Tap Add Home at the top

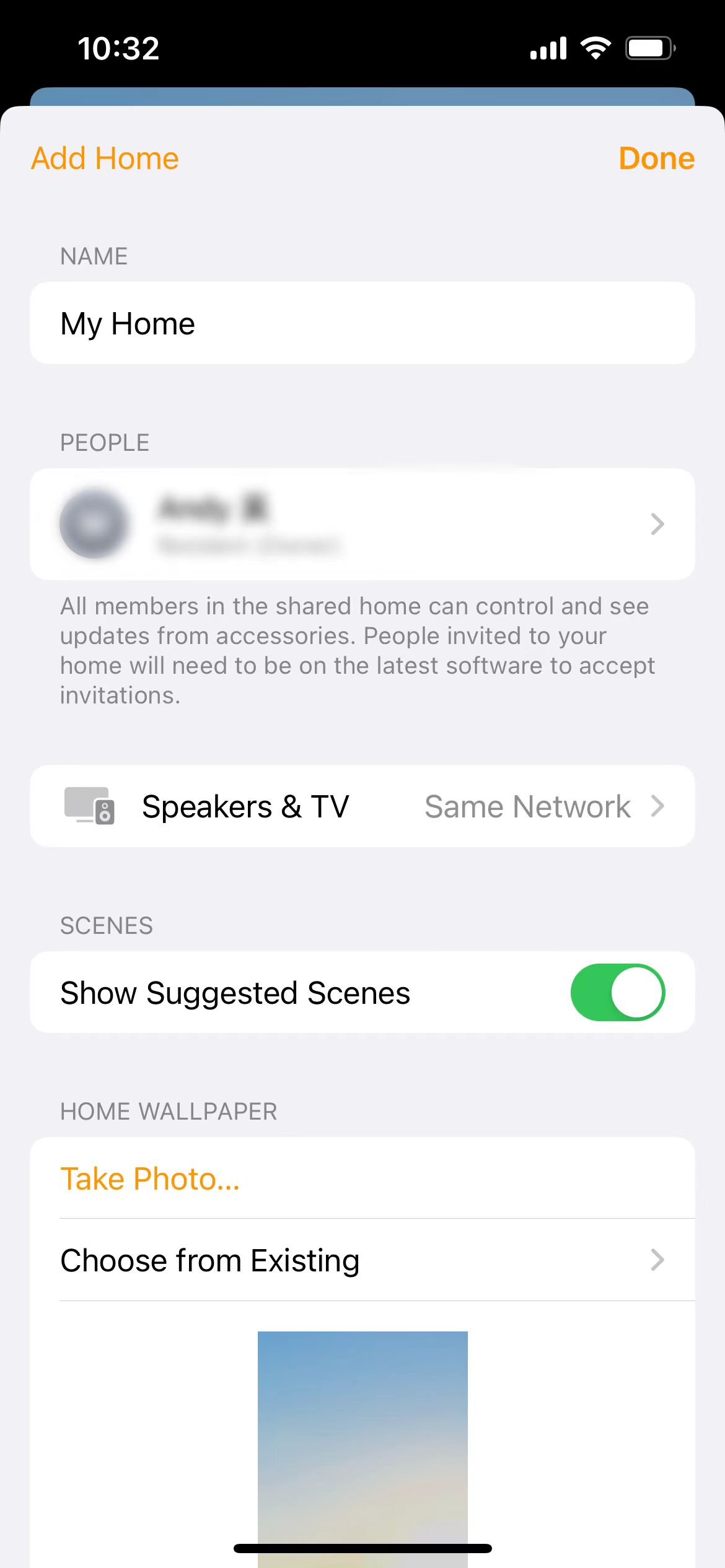pos(105,159)
